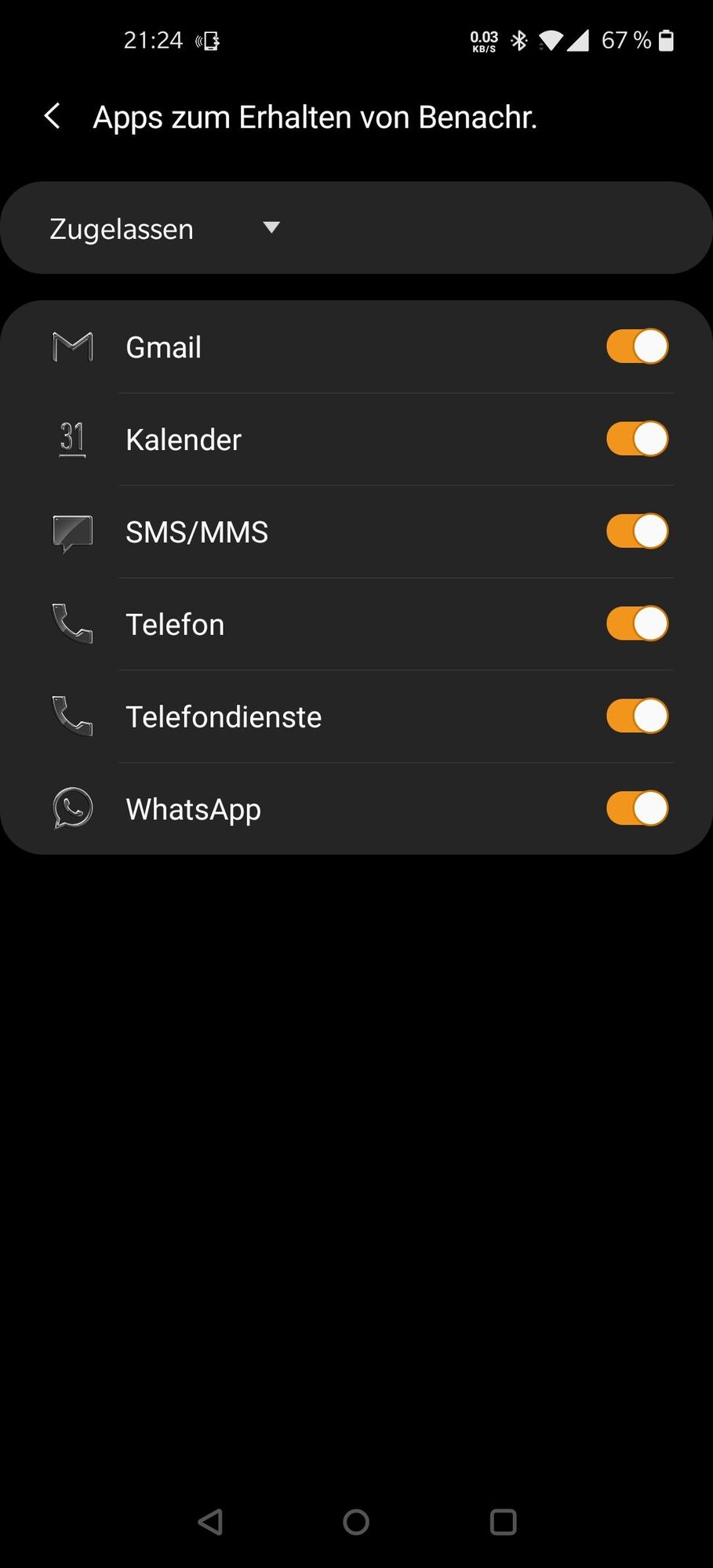This screenshot has width=713, height=1568.
Task: Tap the system home button
Action: tap(356, 1522)
